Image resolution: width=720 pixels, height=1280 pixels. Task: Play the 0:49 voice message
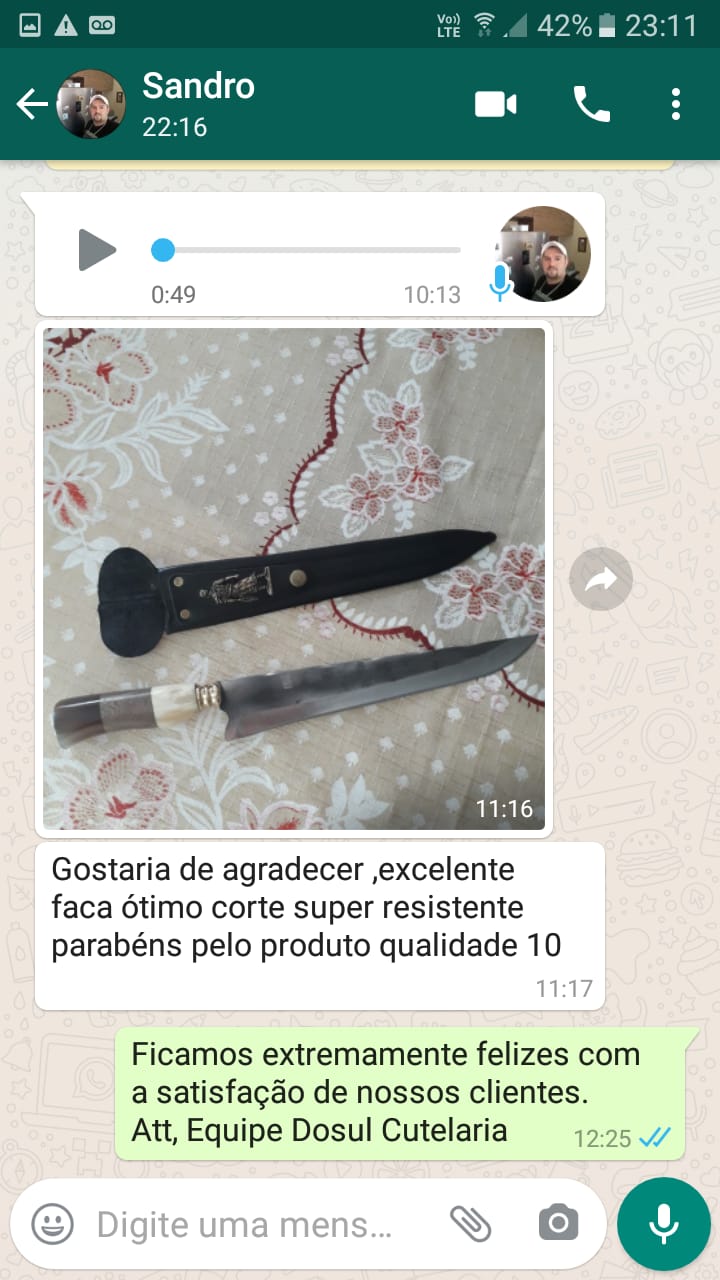pos(97,250)
